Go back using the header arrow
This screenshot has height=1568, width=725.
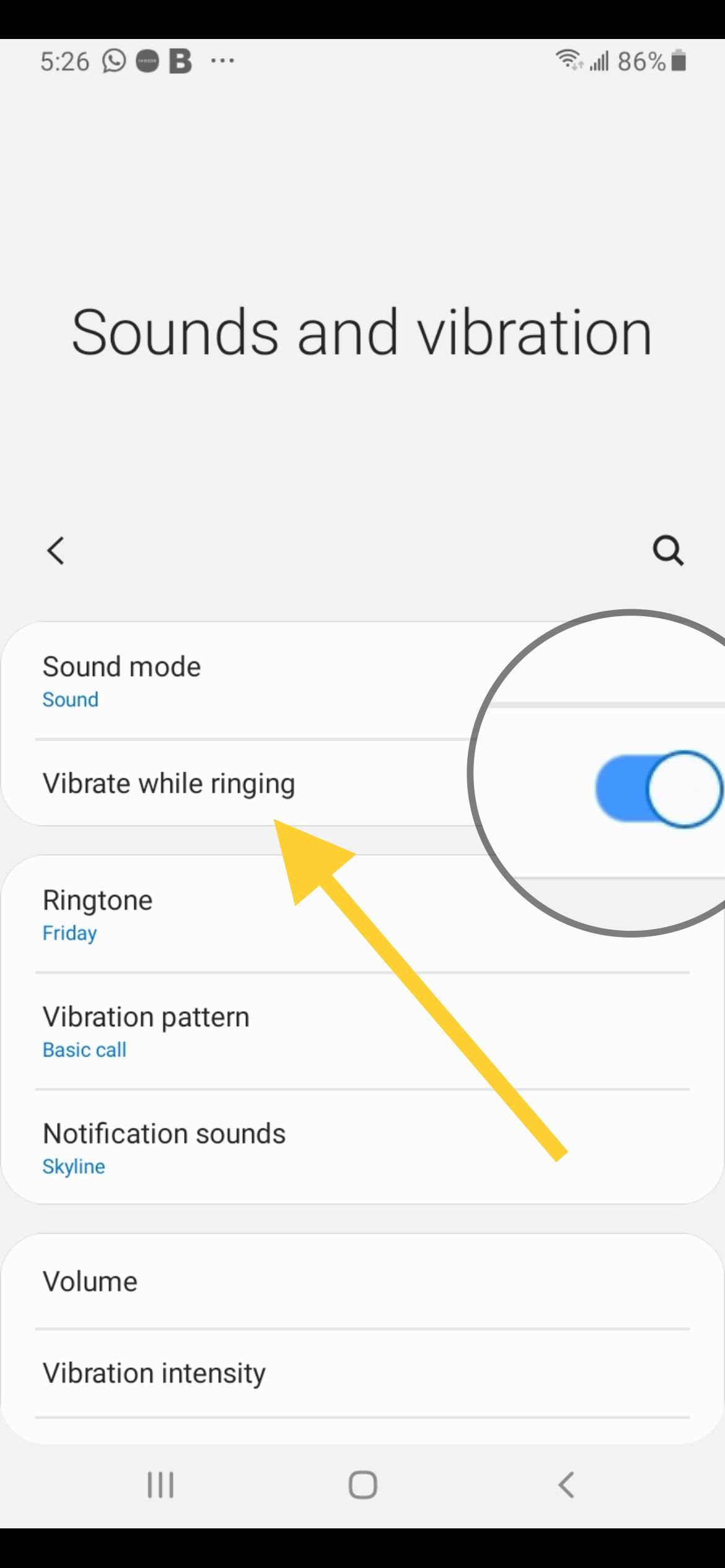click(56, 550)
